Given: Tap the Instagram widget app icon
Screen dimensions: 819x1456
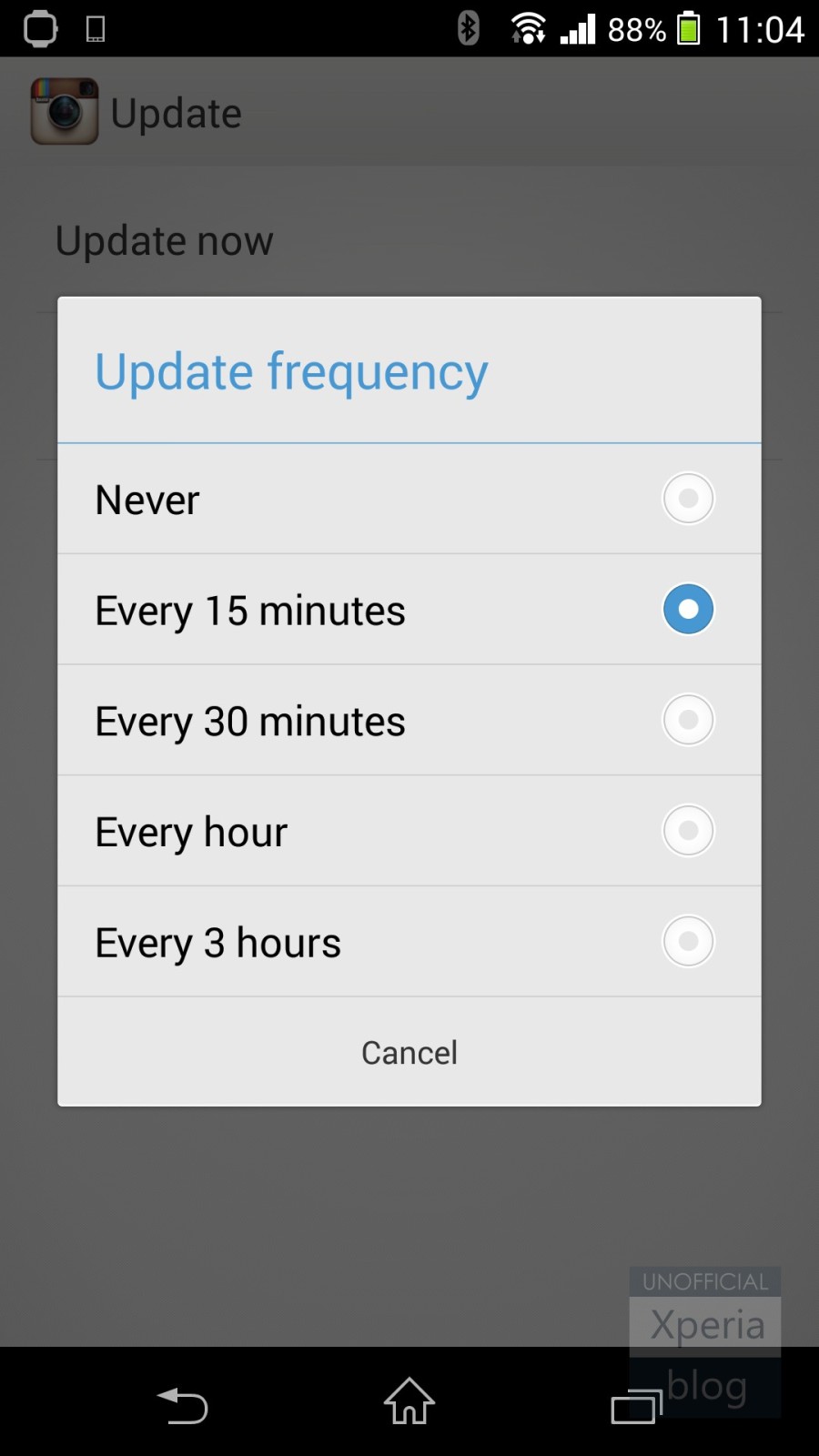Looking at the screenshot, I should click(64, 113).
